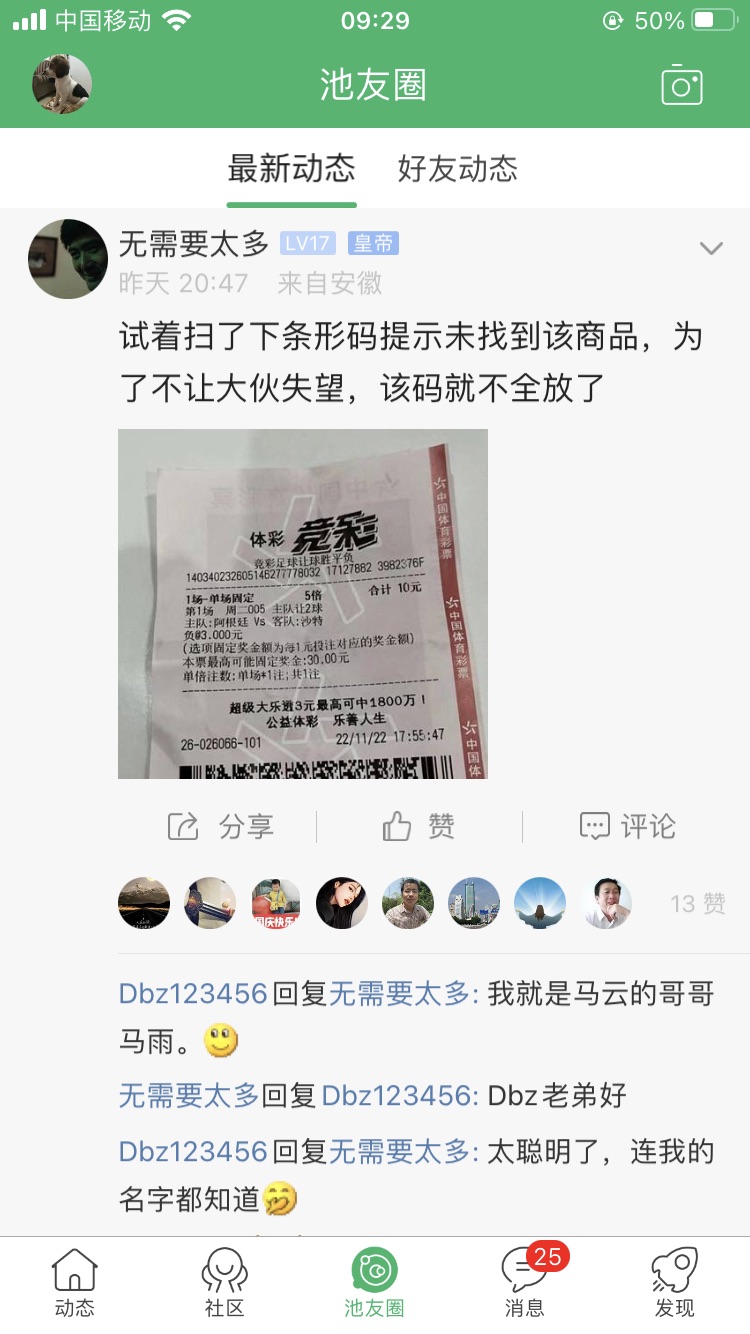Open the camera to post
Viewport: 750px width, 1334px height.
682,85
